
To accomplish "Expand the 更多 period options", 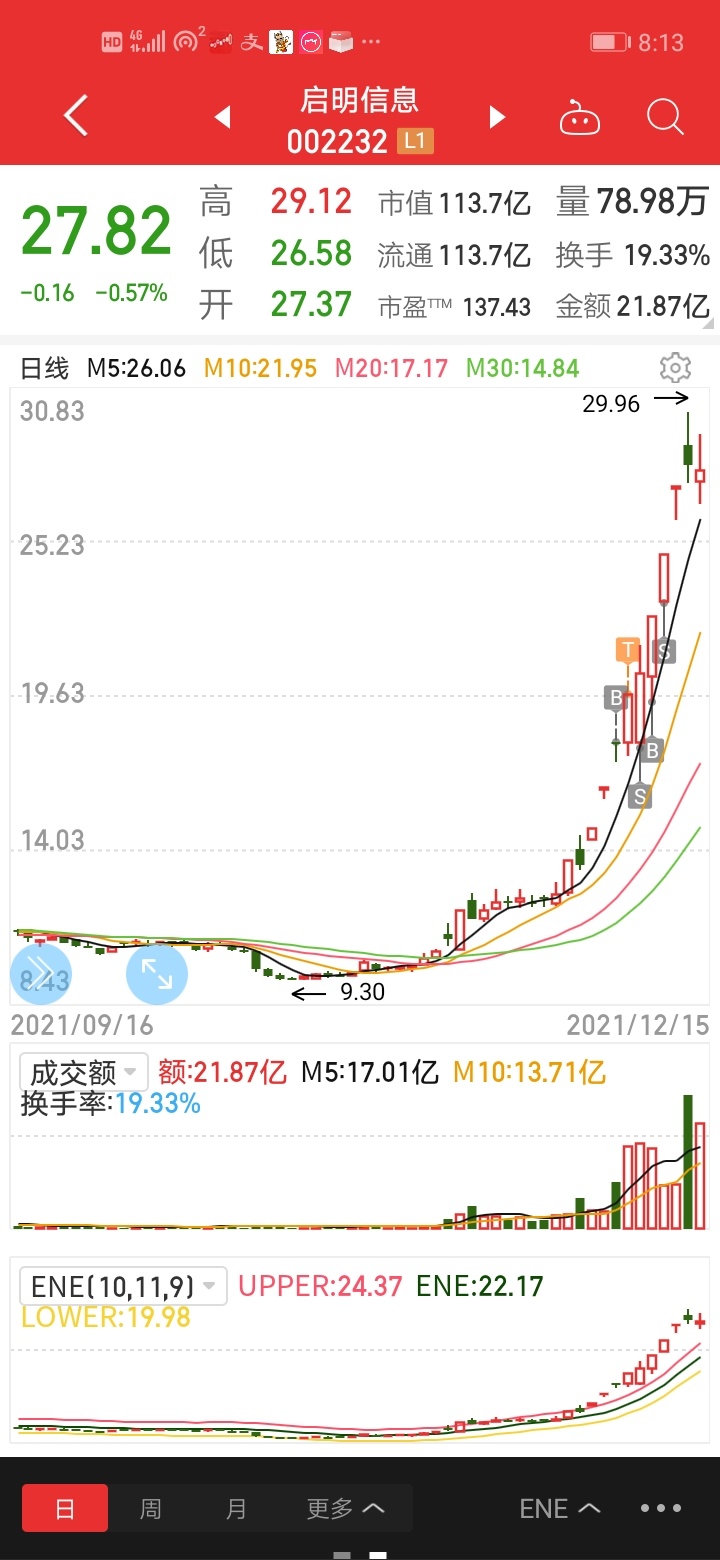I will pos(345,1508).
